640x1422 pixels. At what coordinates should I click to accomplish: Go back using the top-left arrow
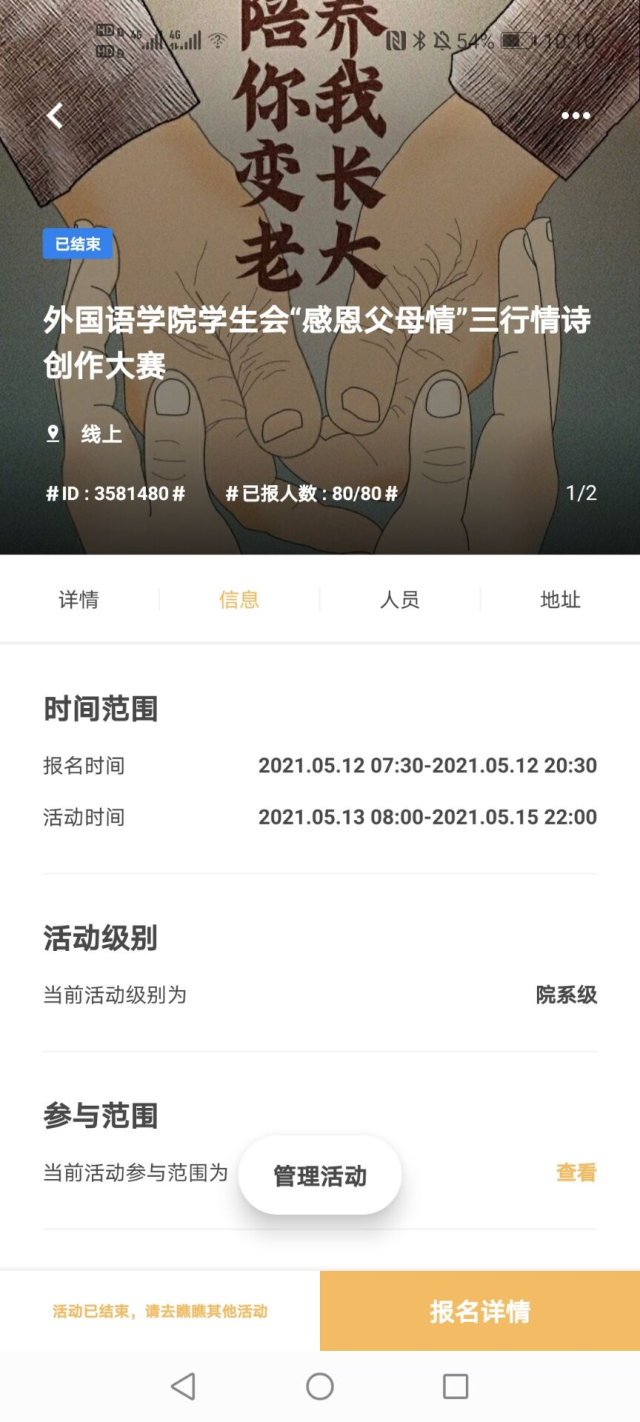tap(55, 116)
